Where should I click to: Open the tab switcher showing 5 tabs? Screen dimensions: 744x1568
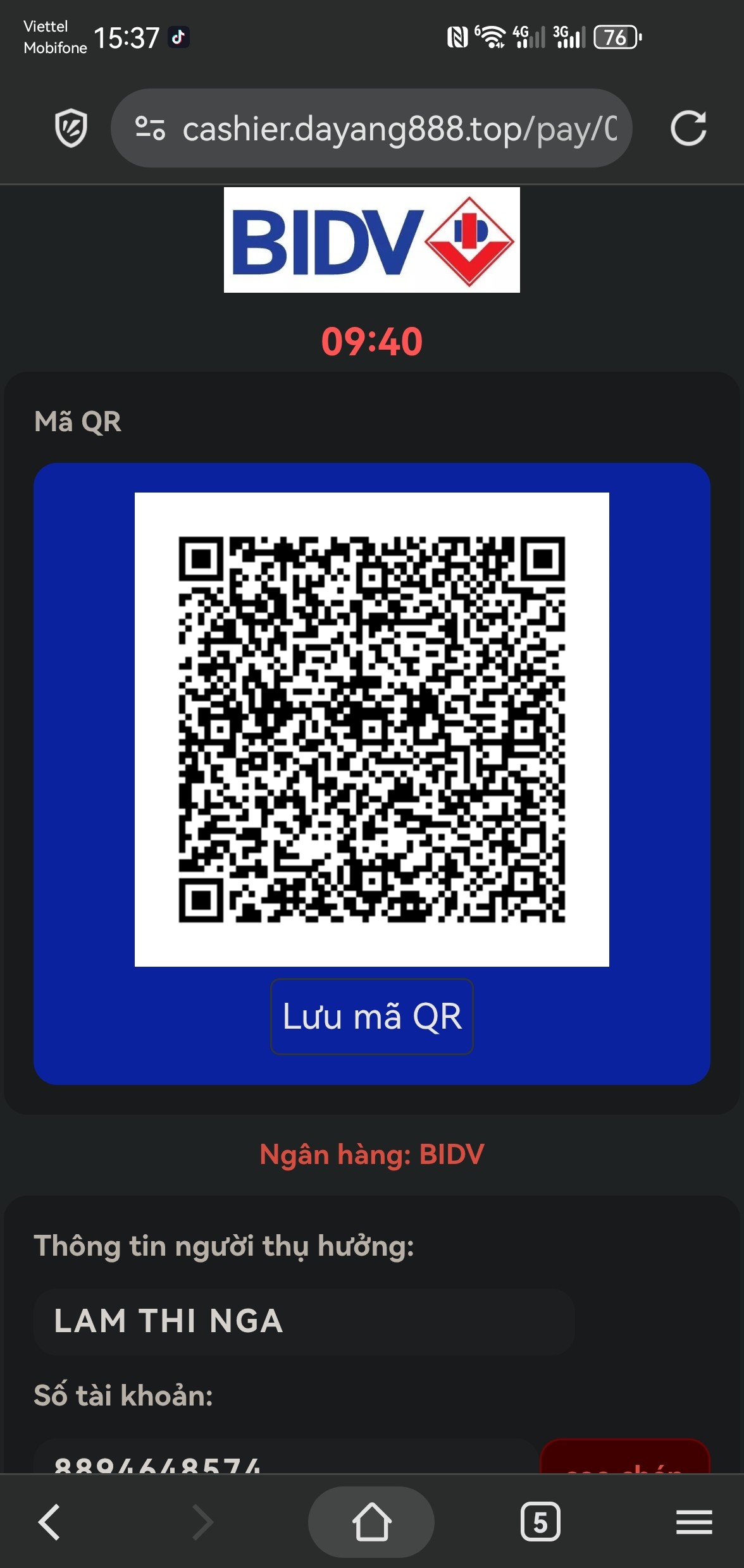(540, 1521)
